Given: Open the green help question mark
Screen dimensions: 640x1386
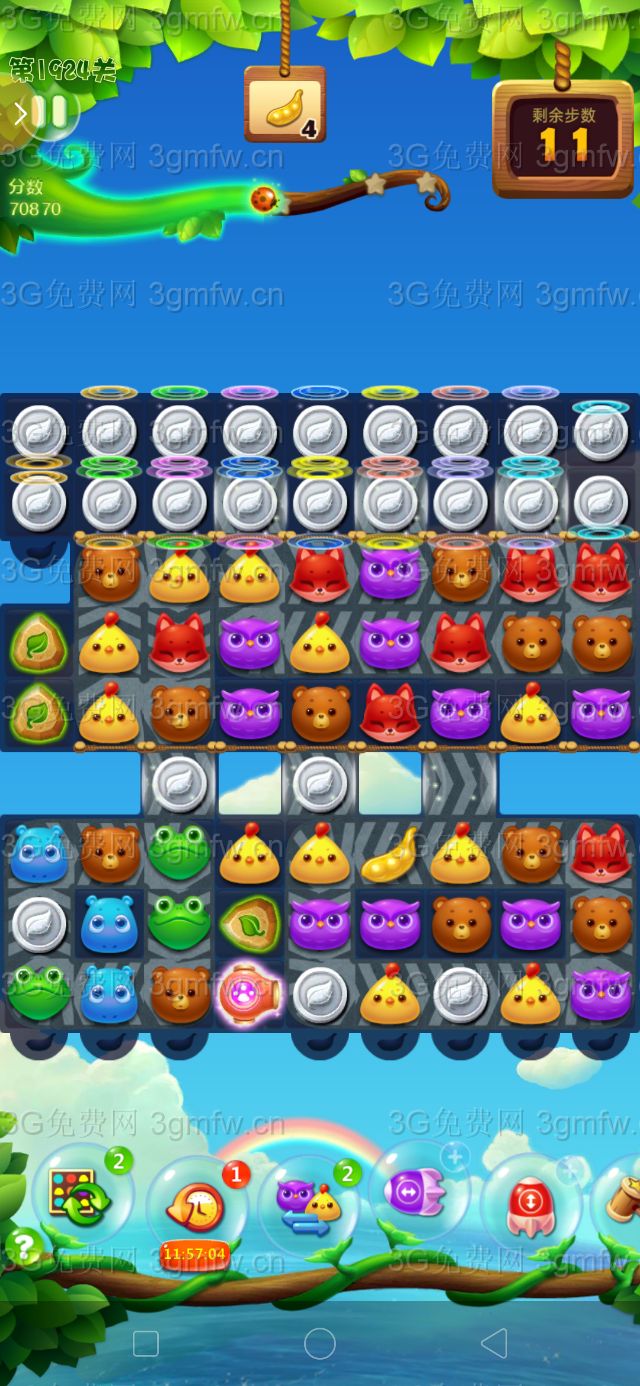Looking at the screenshot, I should click(23, 1247).
